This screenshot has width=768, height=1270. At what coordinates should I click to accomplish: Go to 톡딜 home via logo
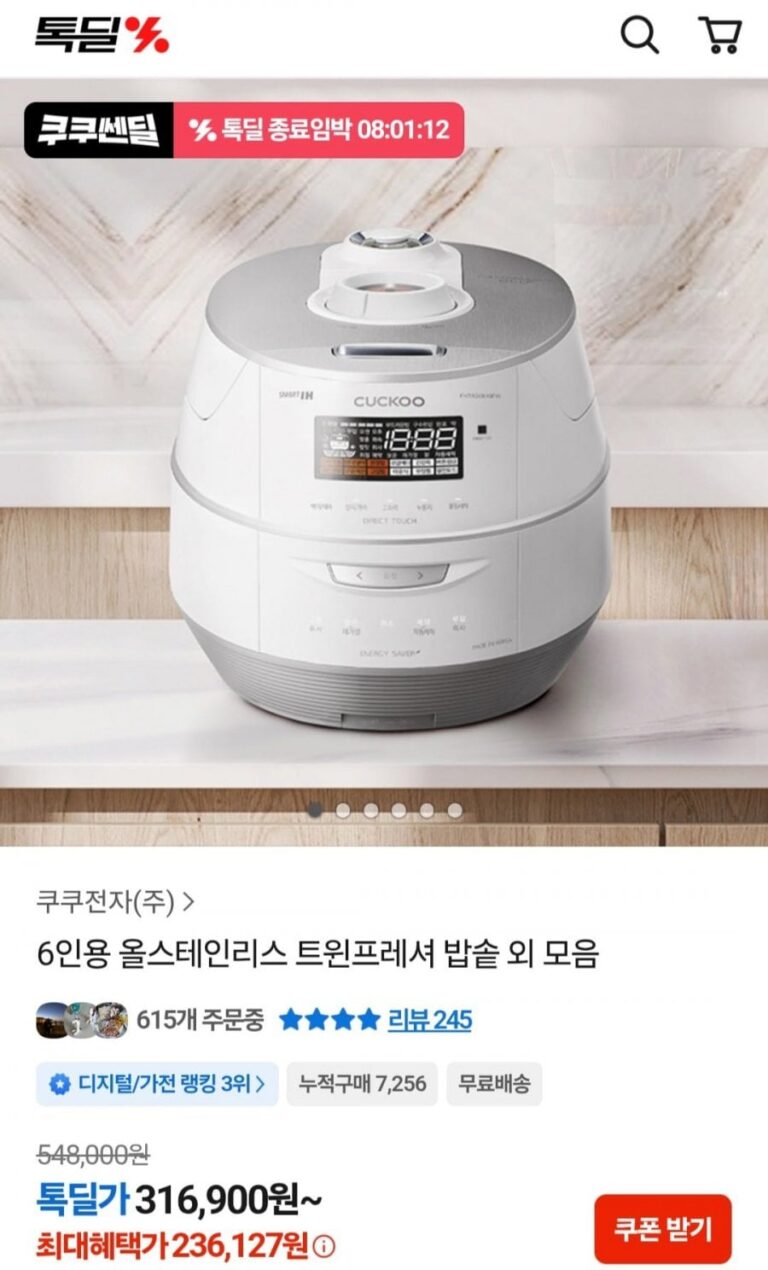pyautogui.click(x=102, y=35)
